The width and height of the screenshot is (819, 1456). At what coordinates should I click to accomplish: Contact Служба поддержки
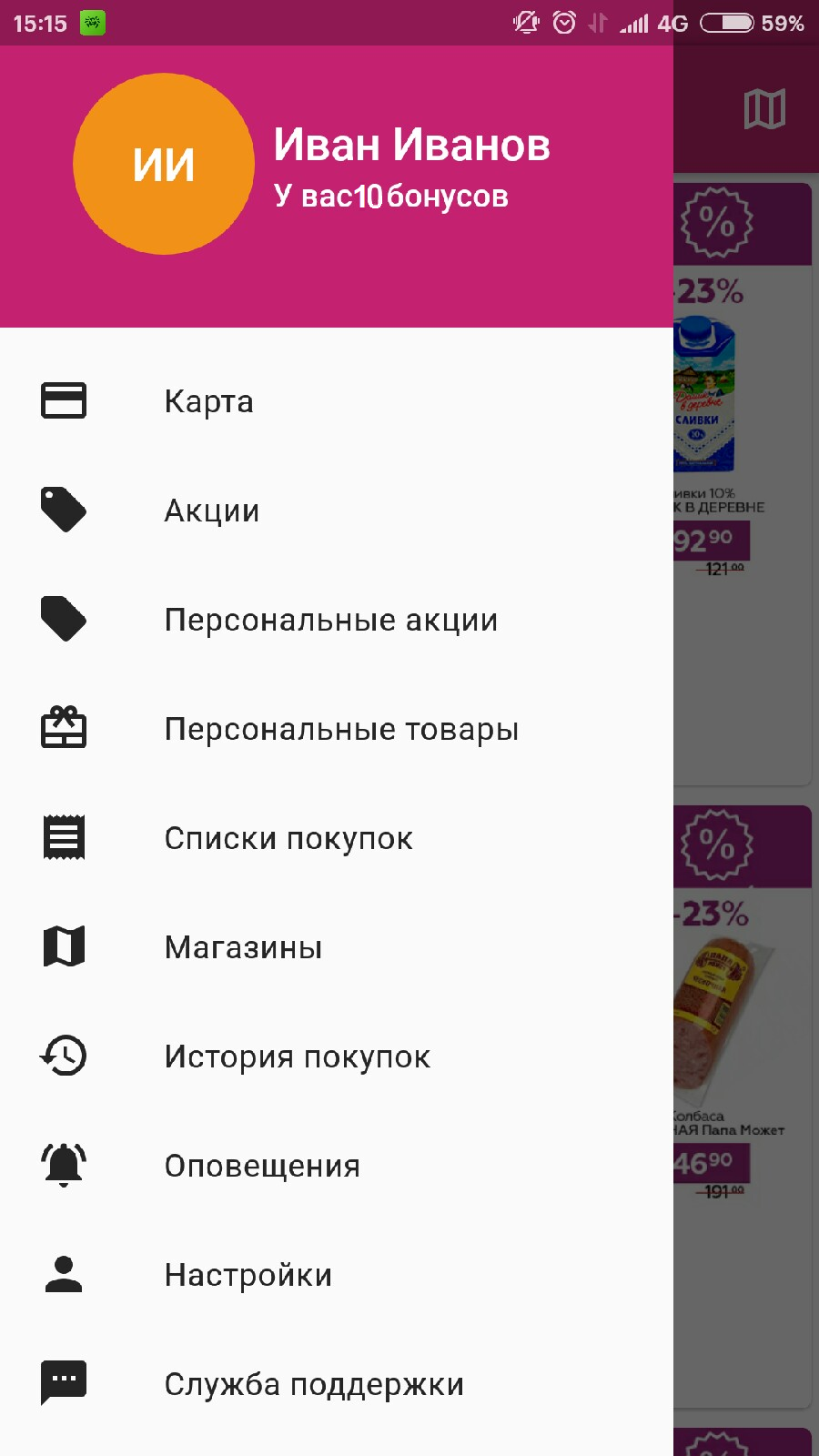337,1383
